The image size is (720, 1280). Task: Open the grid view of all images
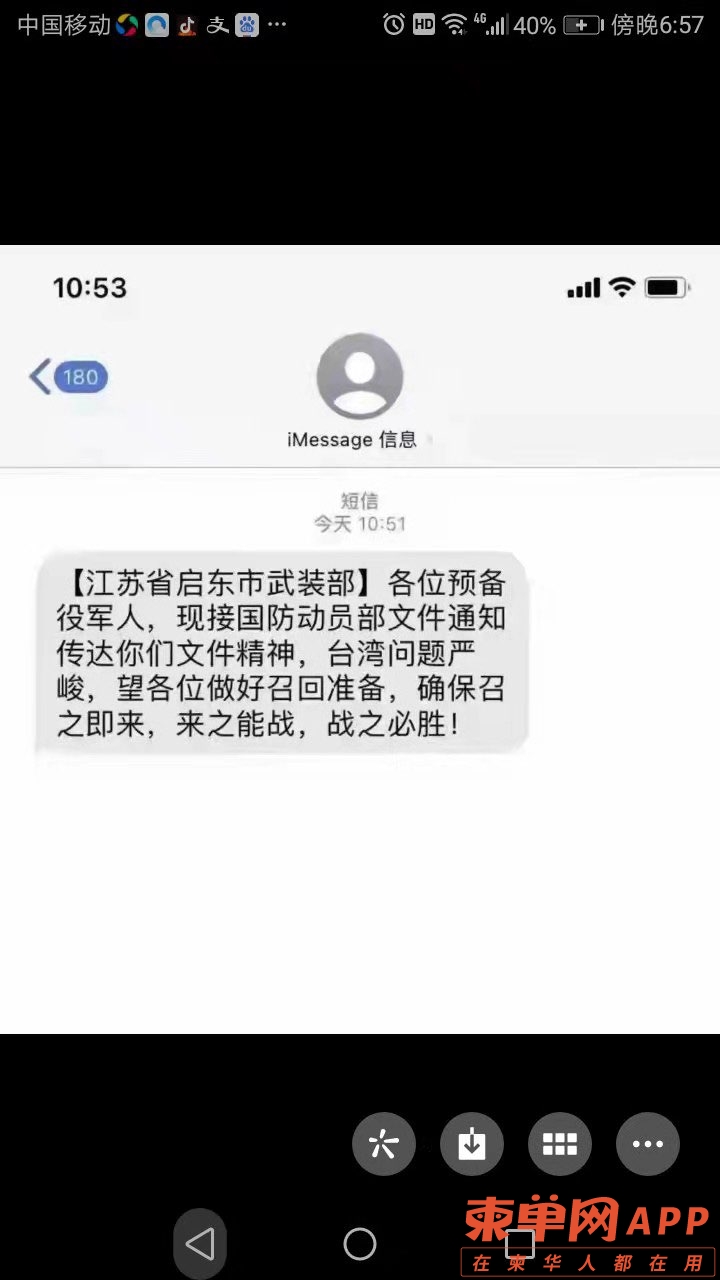tap(560, 1143)
